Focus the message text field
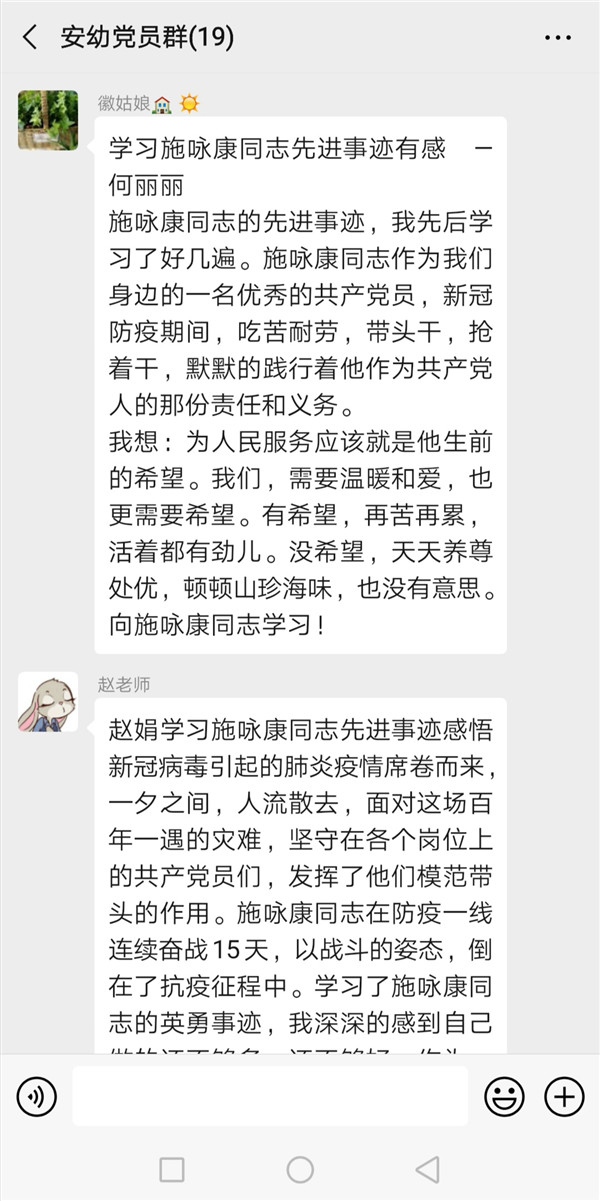600x1201 pixels. [270, 1096]
